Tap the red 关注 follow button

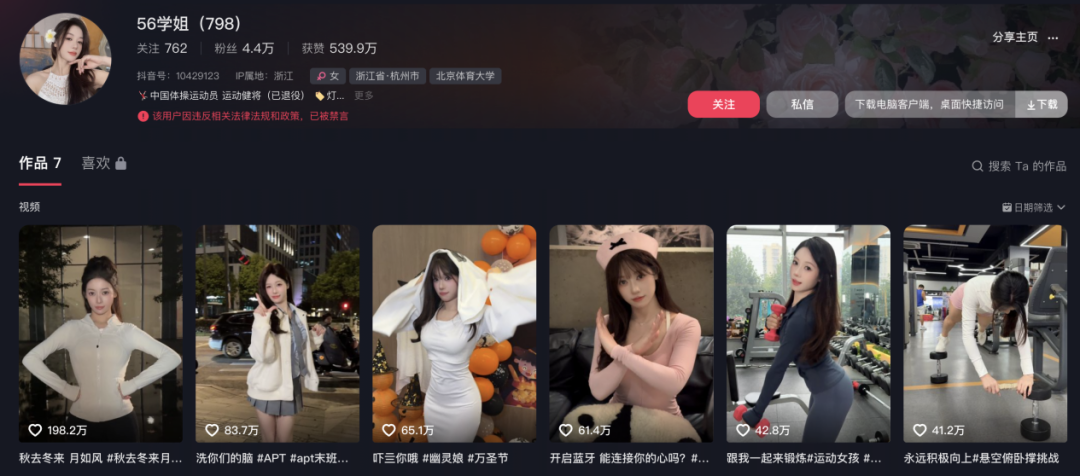(723, 104)
